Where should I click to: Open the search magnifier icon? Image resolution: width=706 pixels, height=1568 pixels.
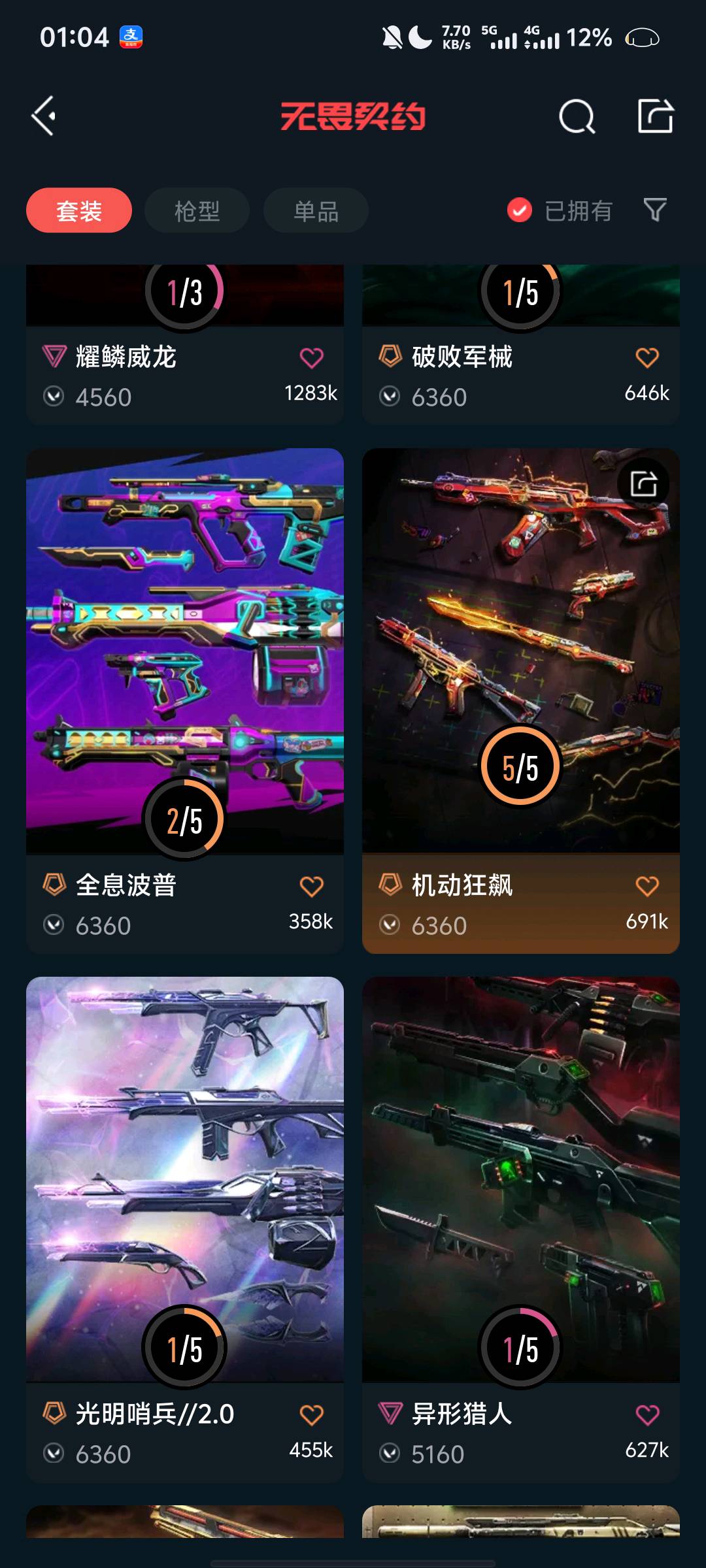click(x=577, y=117)
